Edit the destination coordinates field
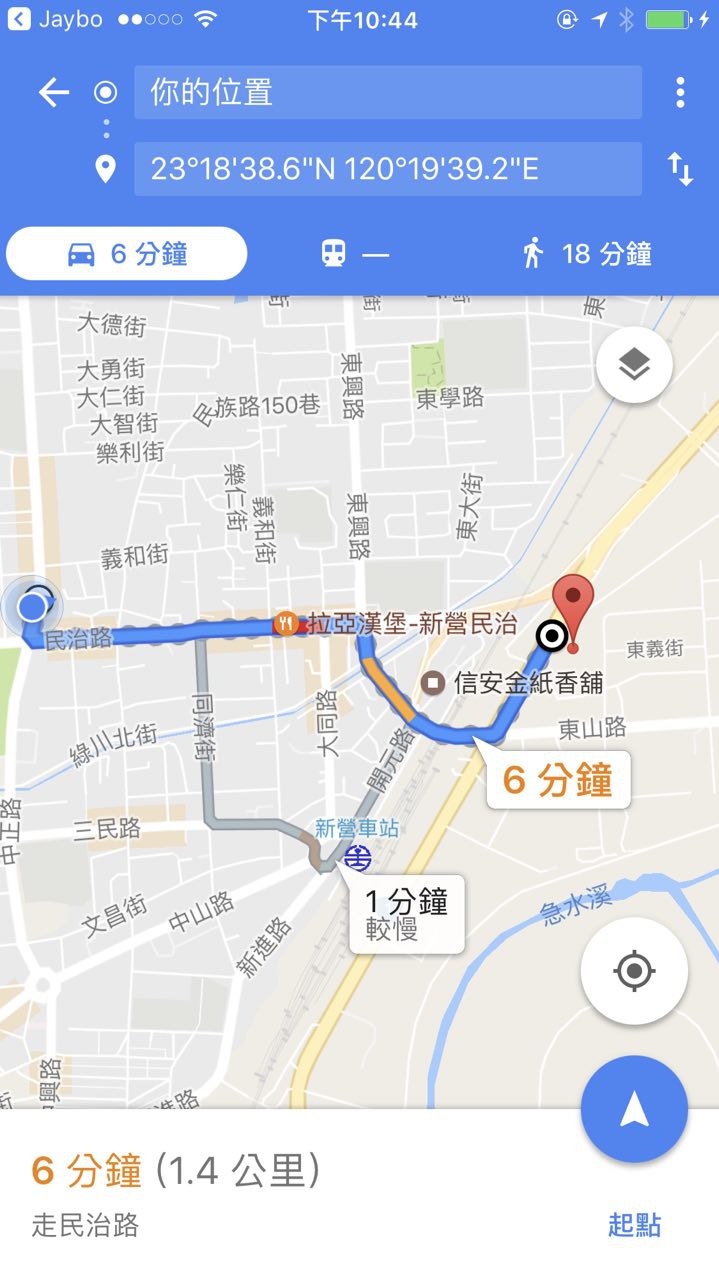Screen dimensions: 719x1280 click(x=387, y=169)
